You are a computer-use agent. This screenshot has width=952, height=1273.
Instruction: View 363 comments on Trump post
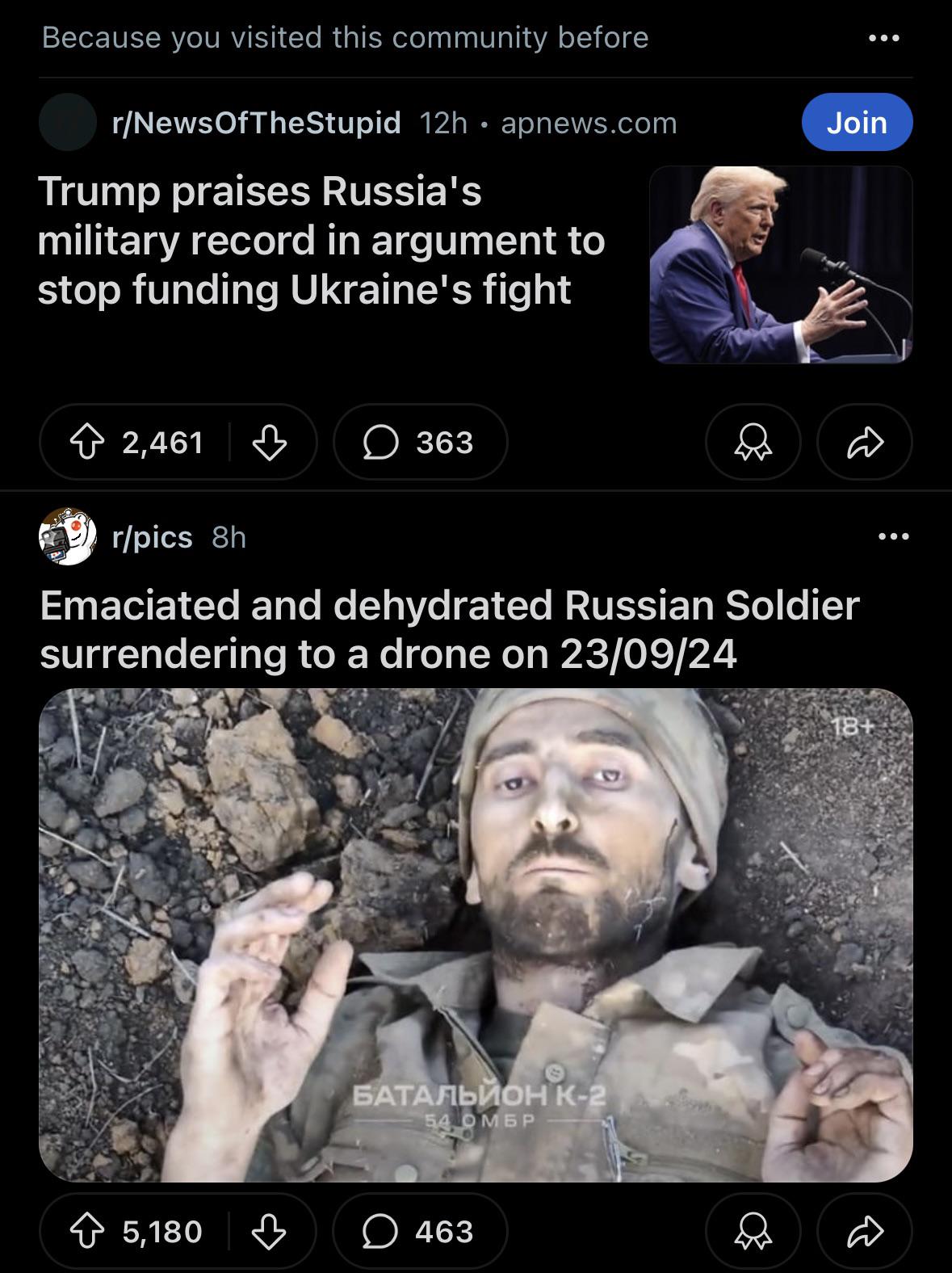420,443
